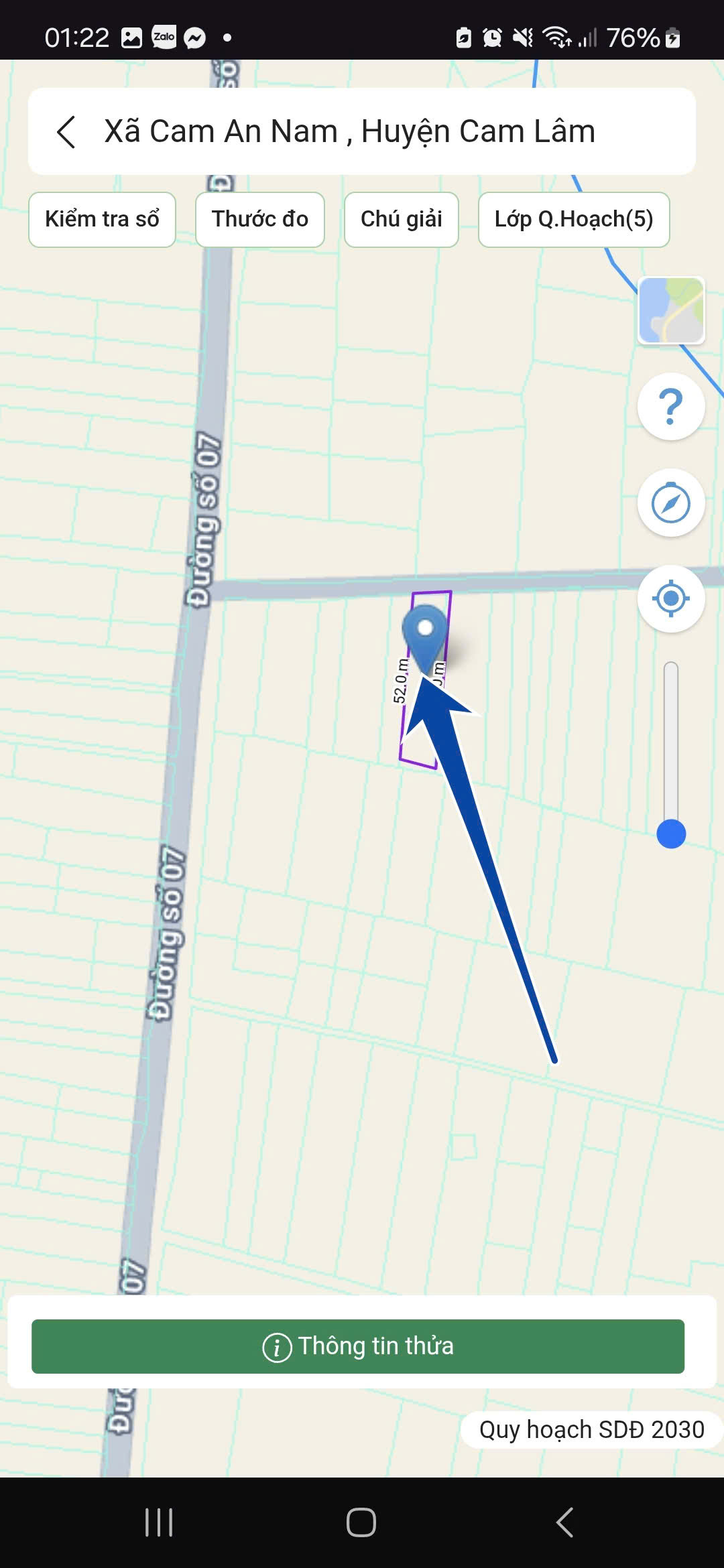Tap the blue opacity slider handle
Screen dimensions: 724x1568
coord(671,834)
